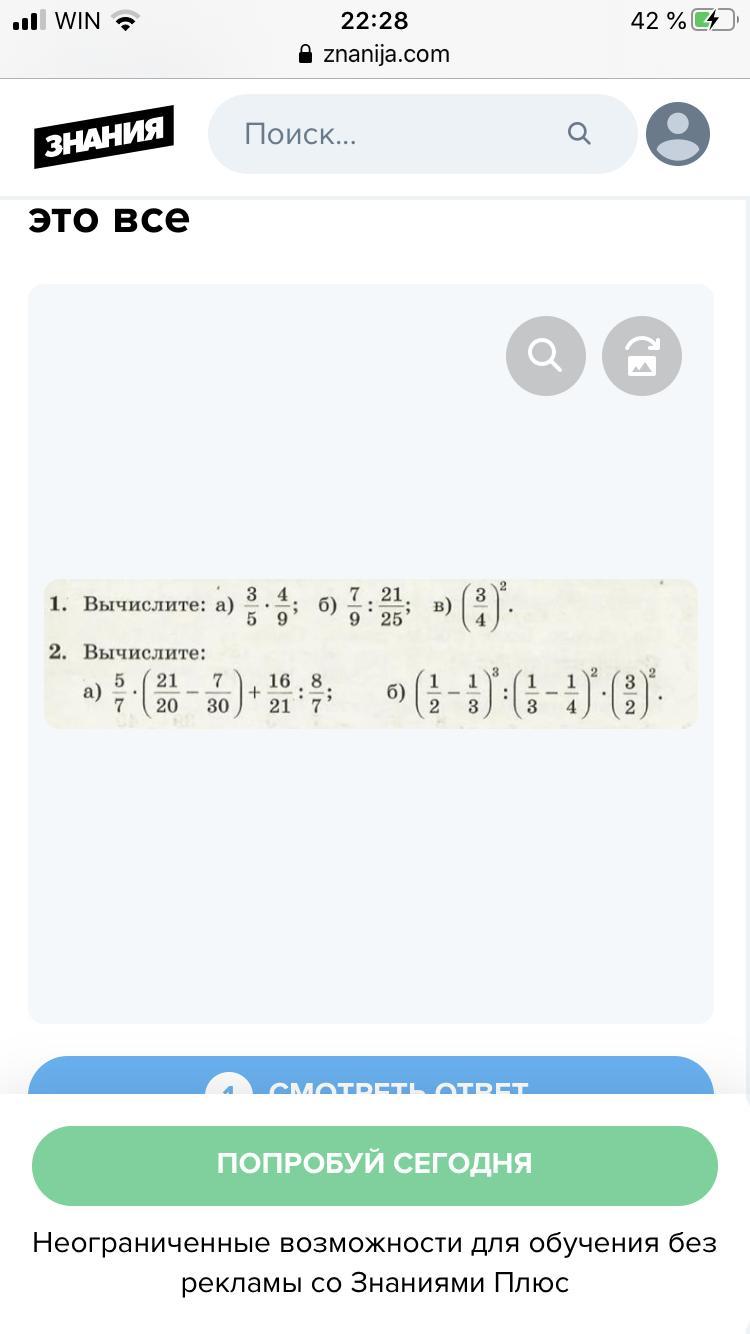The height and width of the screenshot is (1334, 750).
Task: Open the Знания home logo
Action: click(104, 136)
